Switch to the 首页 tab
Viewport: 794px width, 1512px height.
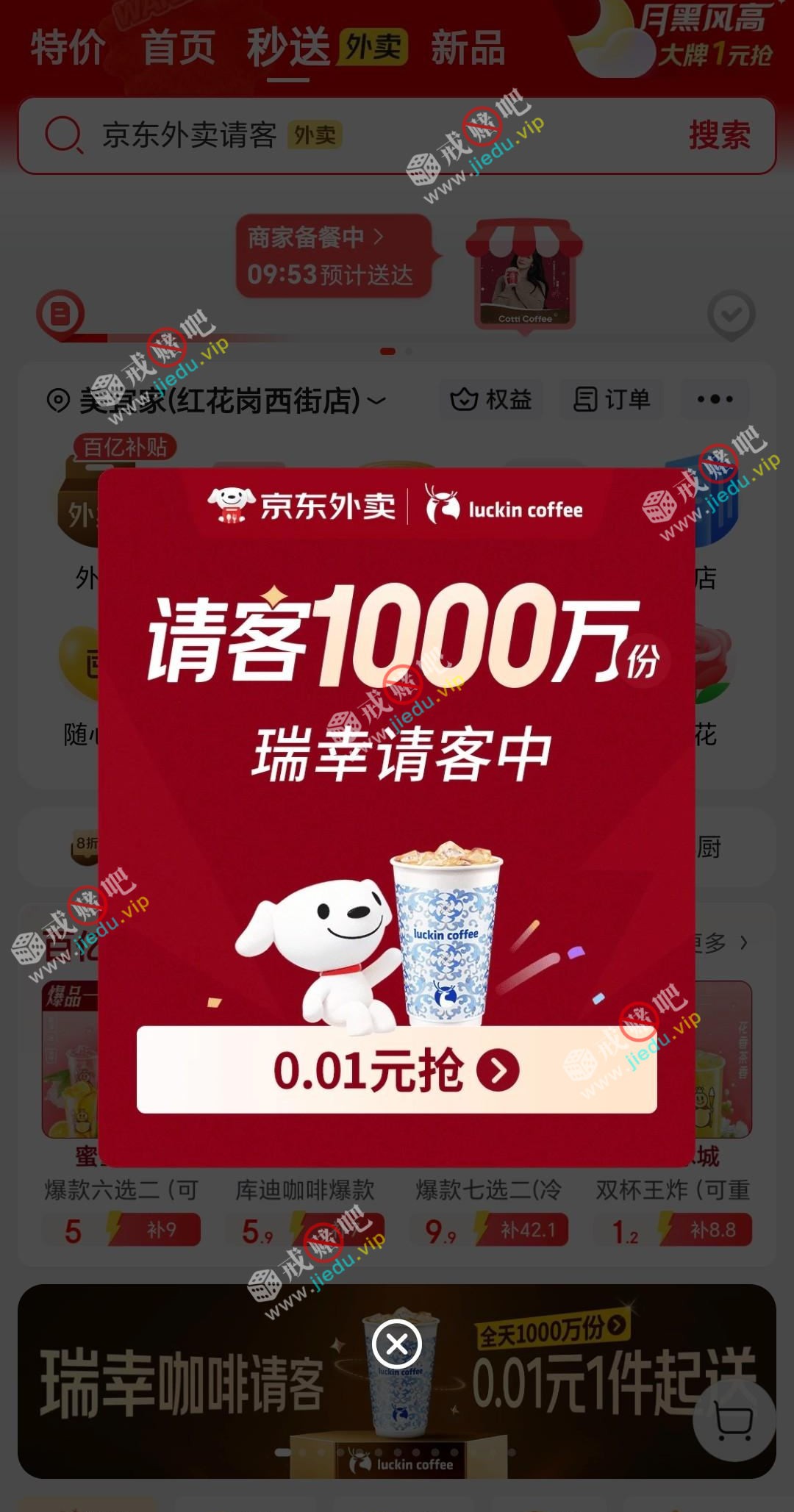179,48
